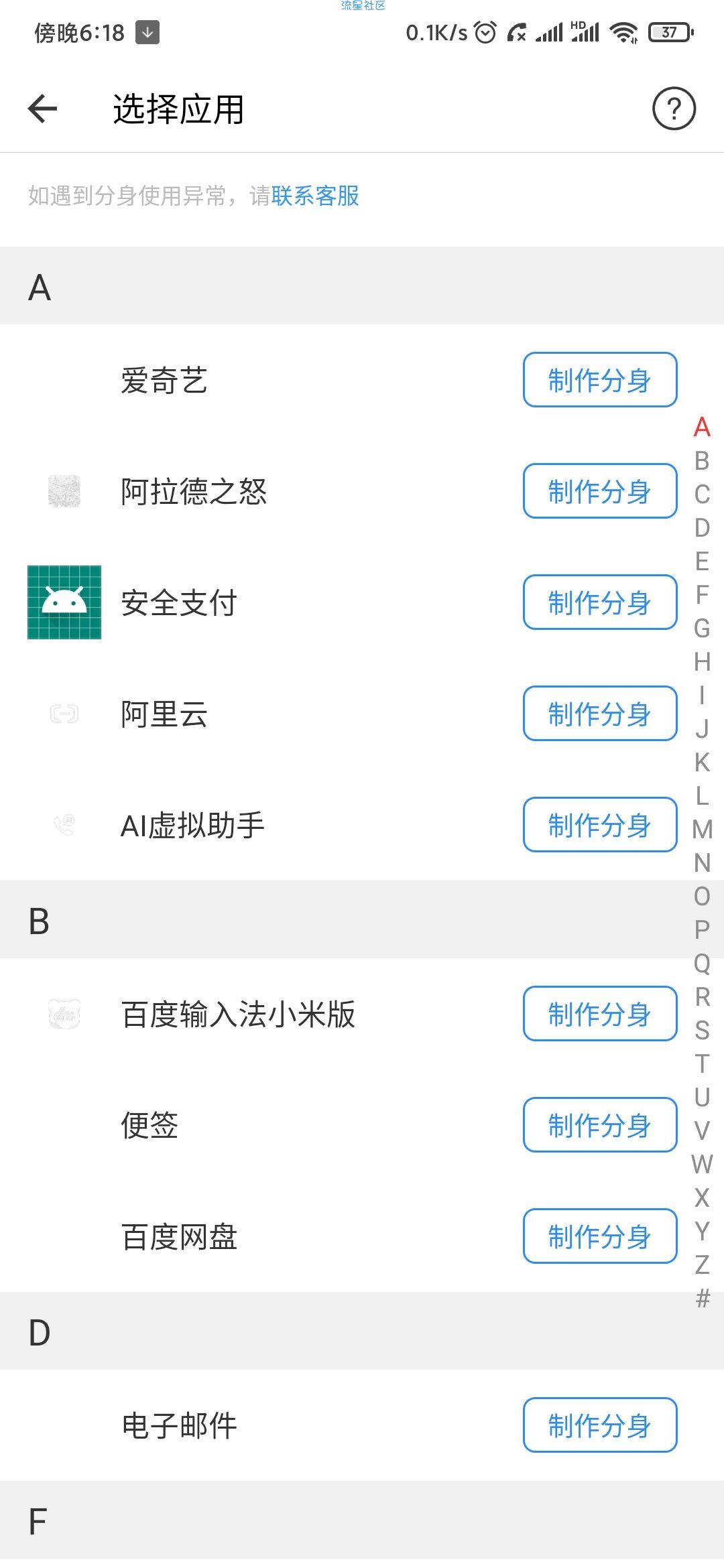This screenshot has width=724, height=1568.
Task: Create a clone of 百度输入法小米版
Action: click(600, 1014)
